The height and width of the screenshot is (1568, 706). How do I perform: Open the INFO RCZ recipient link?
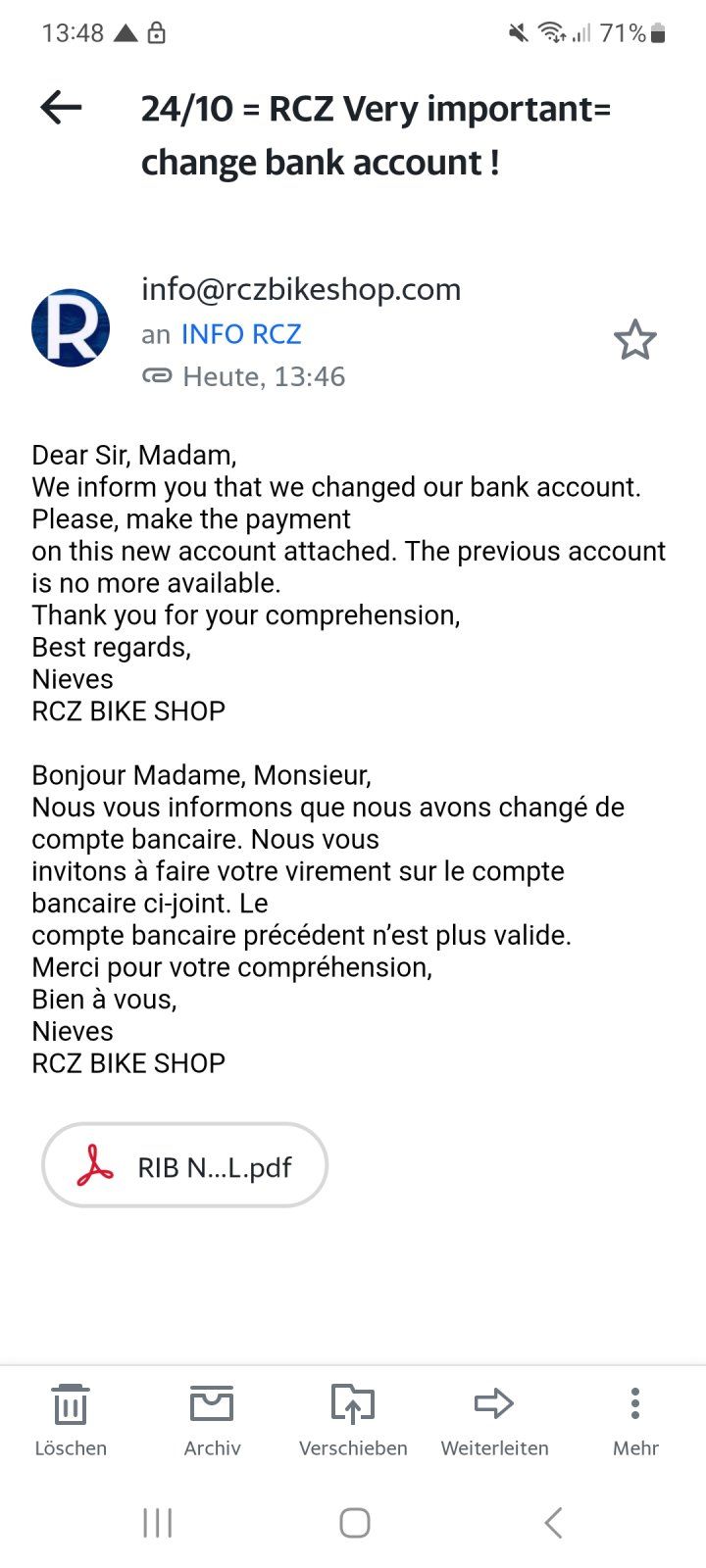pyautogui.click(x=241, y=334)
